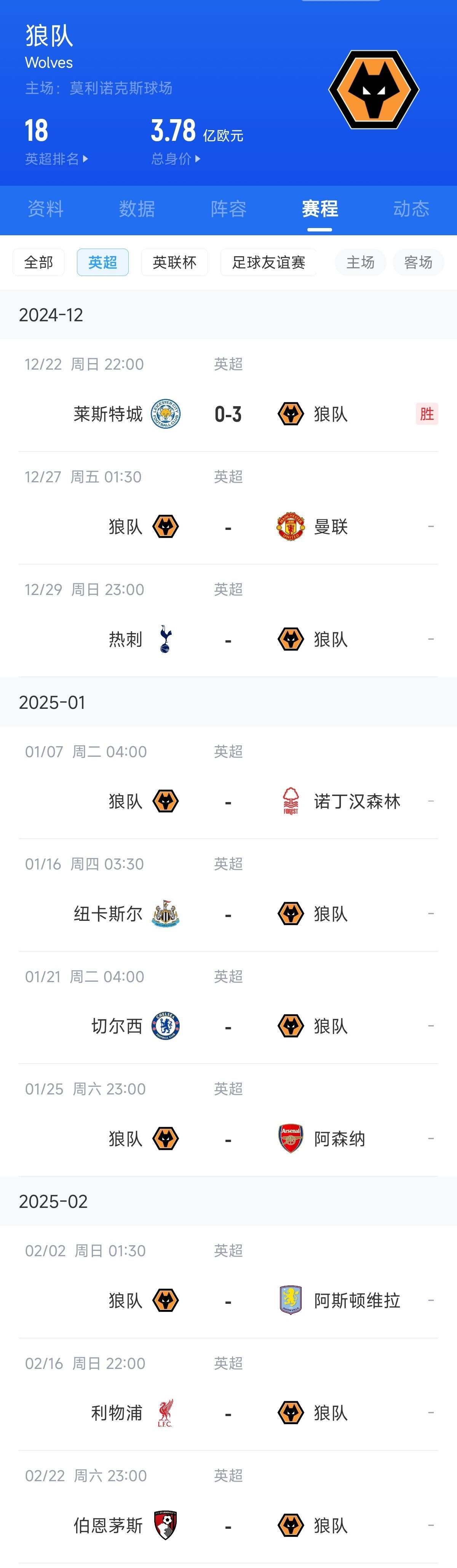
Task: Switch to the 动态 tab
Action: click(x=411, y=209)
